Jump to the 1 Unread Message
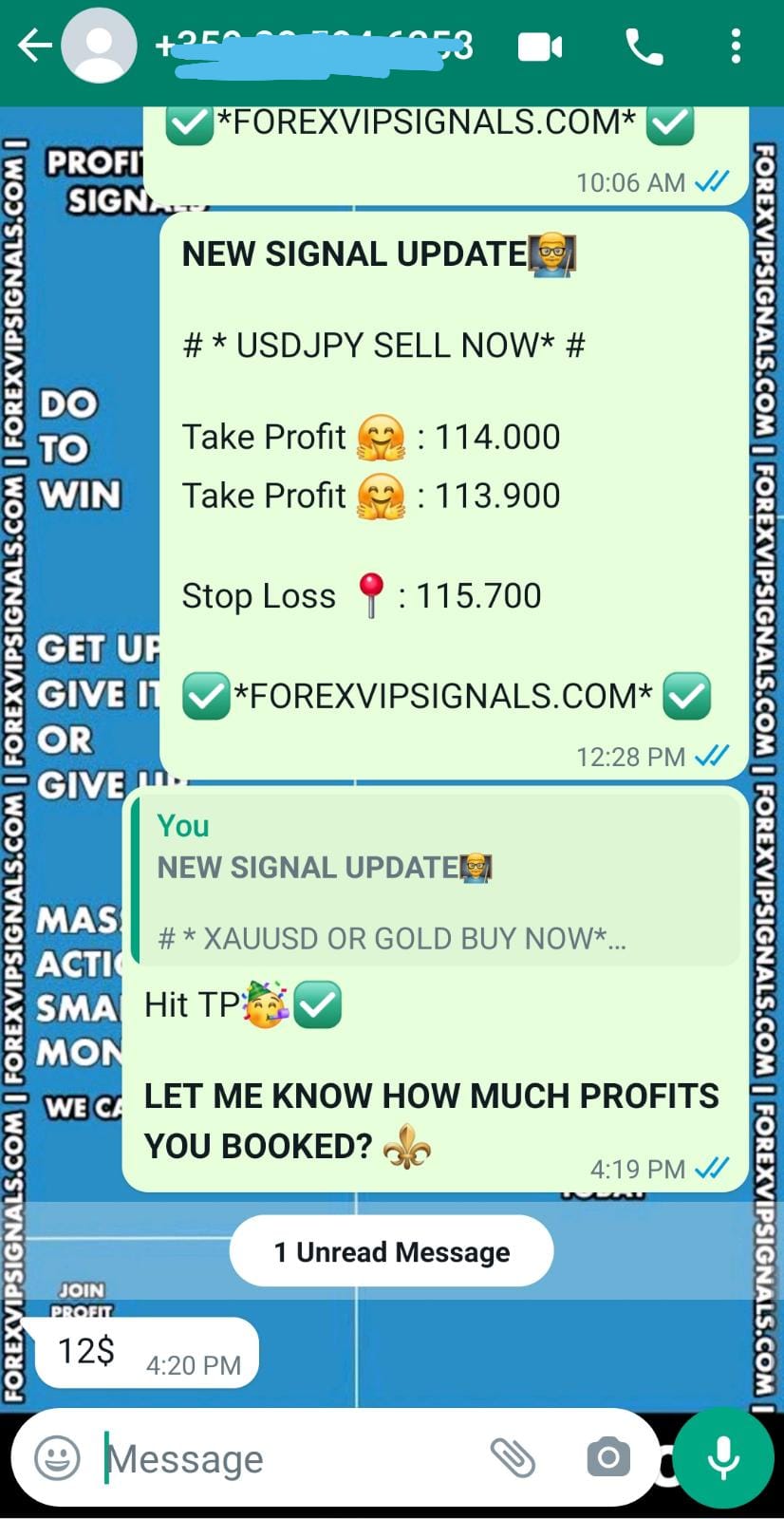784x1519 pixels. pyautogui.click(x=391, y=1252)
